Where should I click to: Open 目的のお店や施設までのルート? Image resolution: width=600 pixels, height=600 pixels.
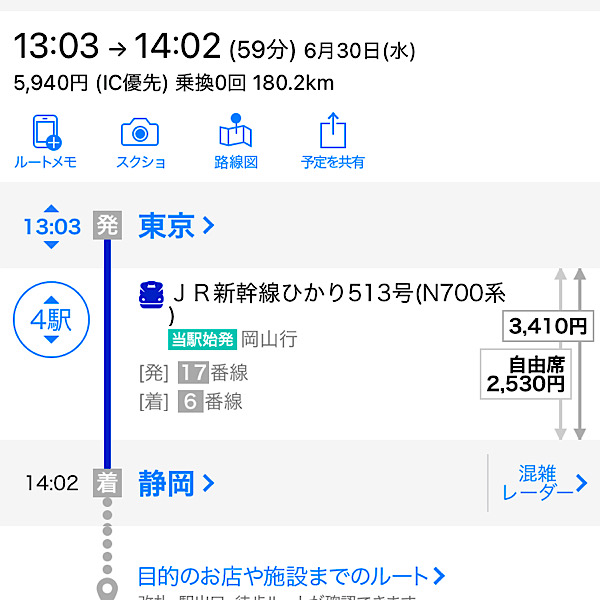click(x=290, y=576)
